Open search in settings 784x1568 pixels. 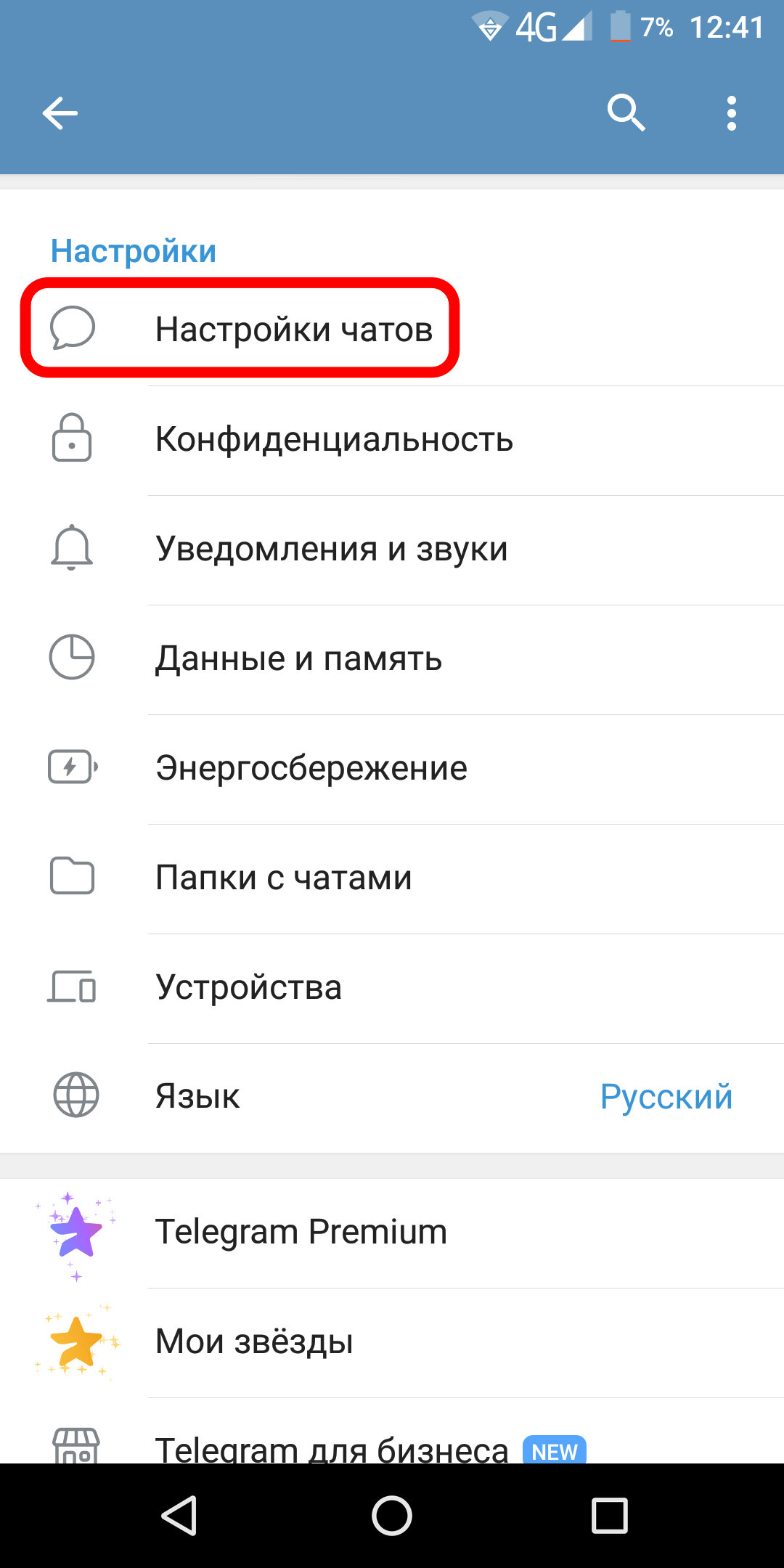[x=626, y=114]
